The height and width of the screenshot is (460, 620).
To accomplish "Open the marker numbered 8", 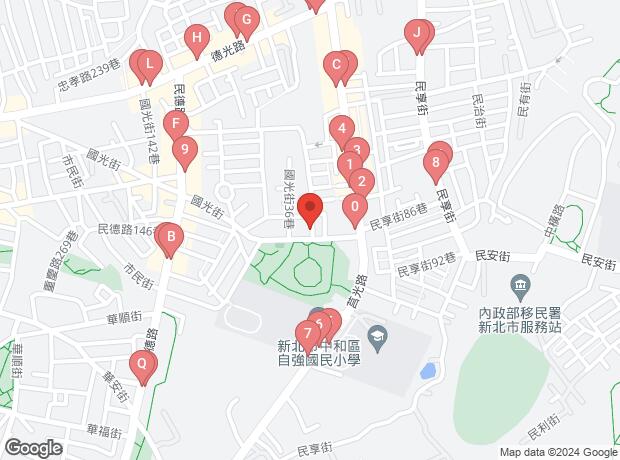I will click(436, 161).
